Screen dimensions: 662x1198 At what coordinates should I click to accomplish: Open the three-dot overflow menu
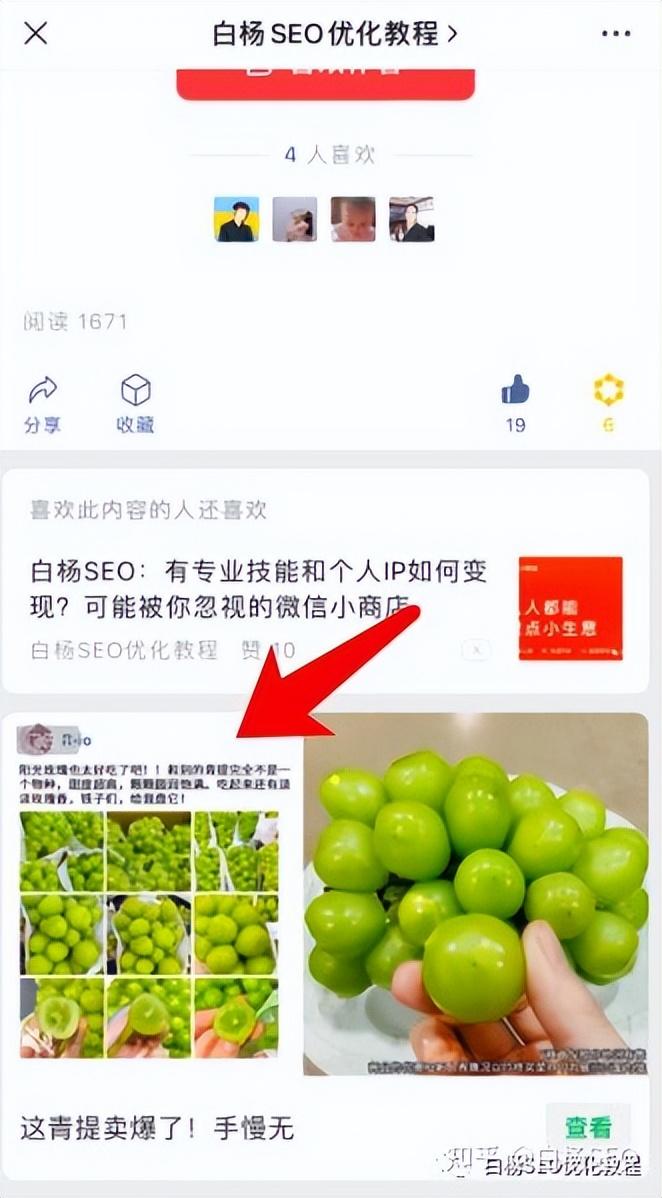pyautogui.click(x=616, y=34)
